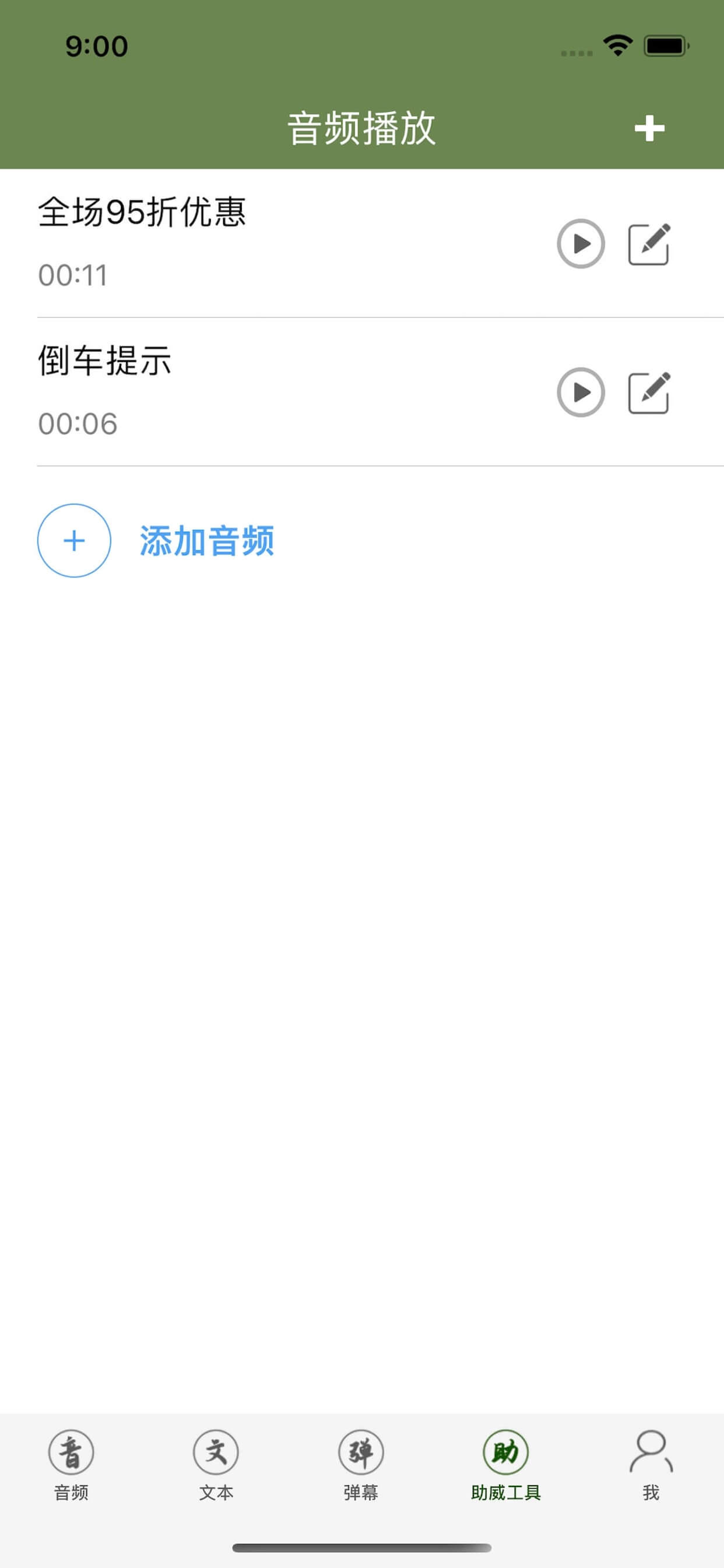Image resolution: width=724 pixels, height=1568 pixels.
Task: Switch to the 音频 tab
Action: click(71, 1465)
